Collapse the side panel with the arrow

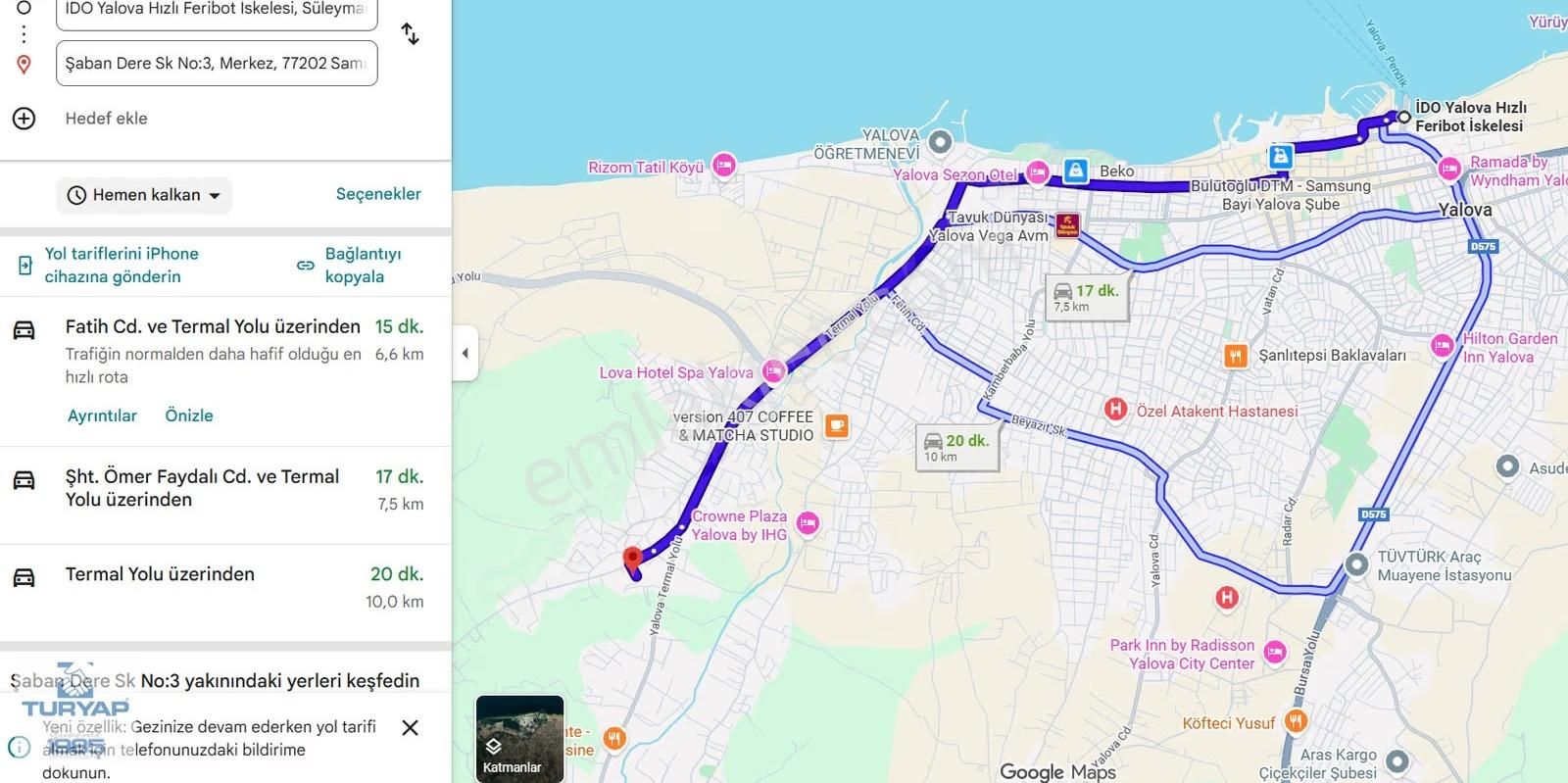coord(465,353)
